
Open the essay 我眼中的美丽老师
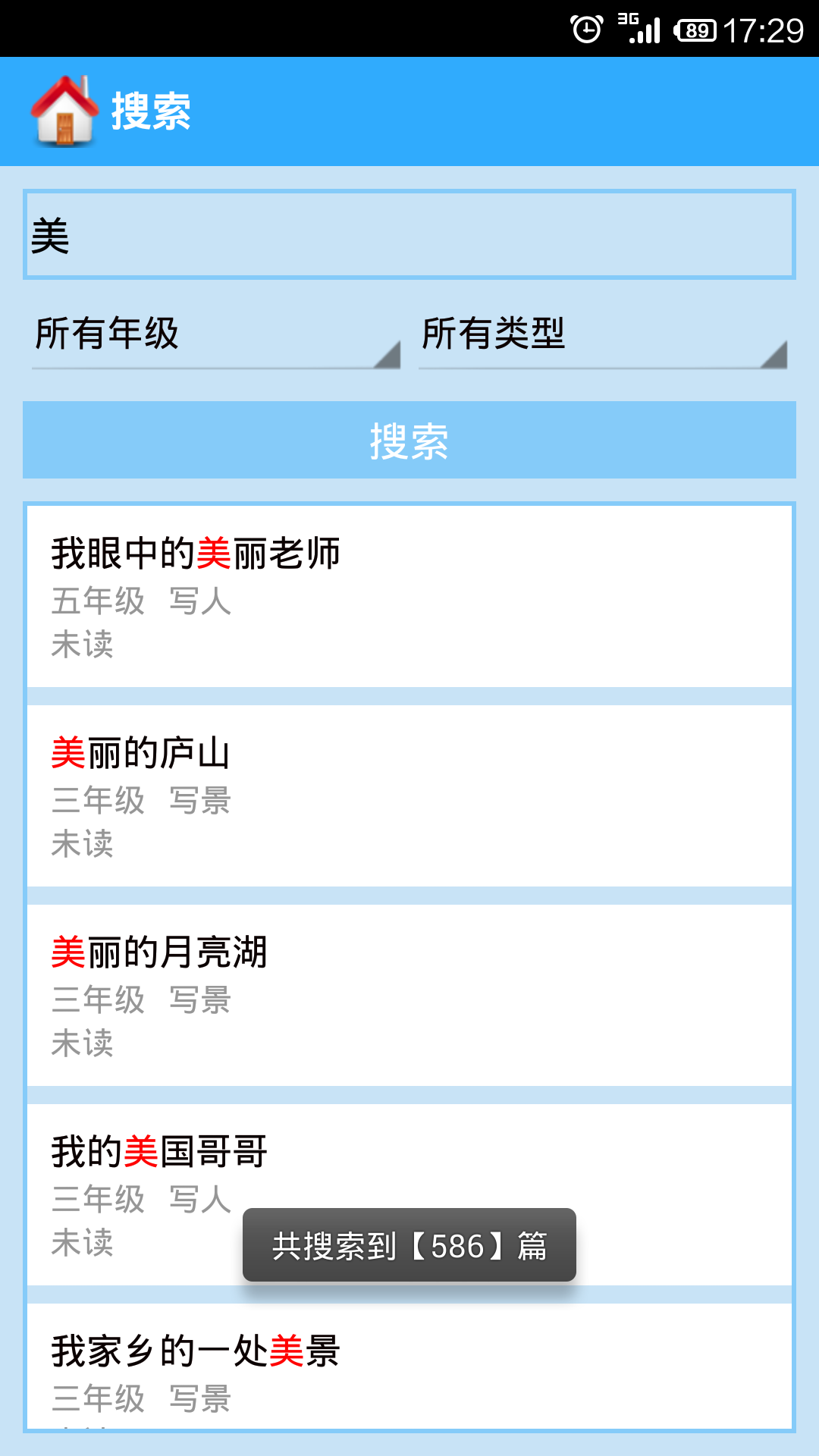(x=409, y=595)
